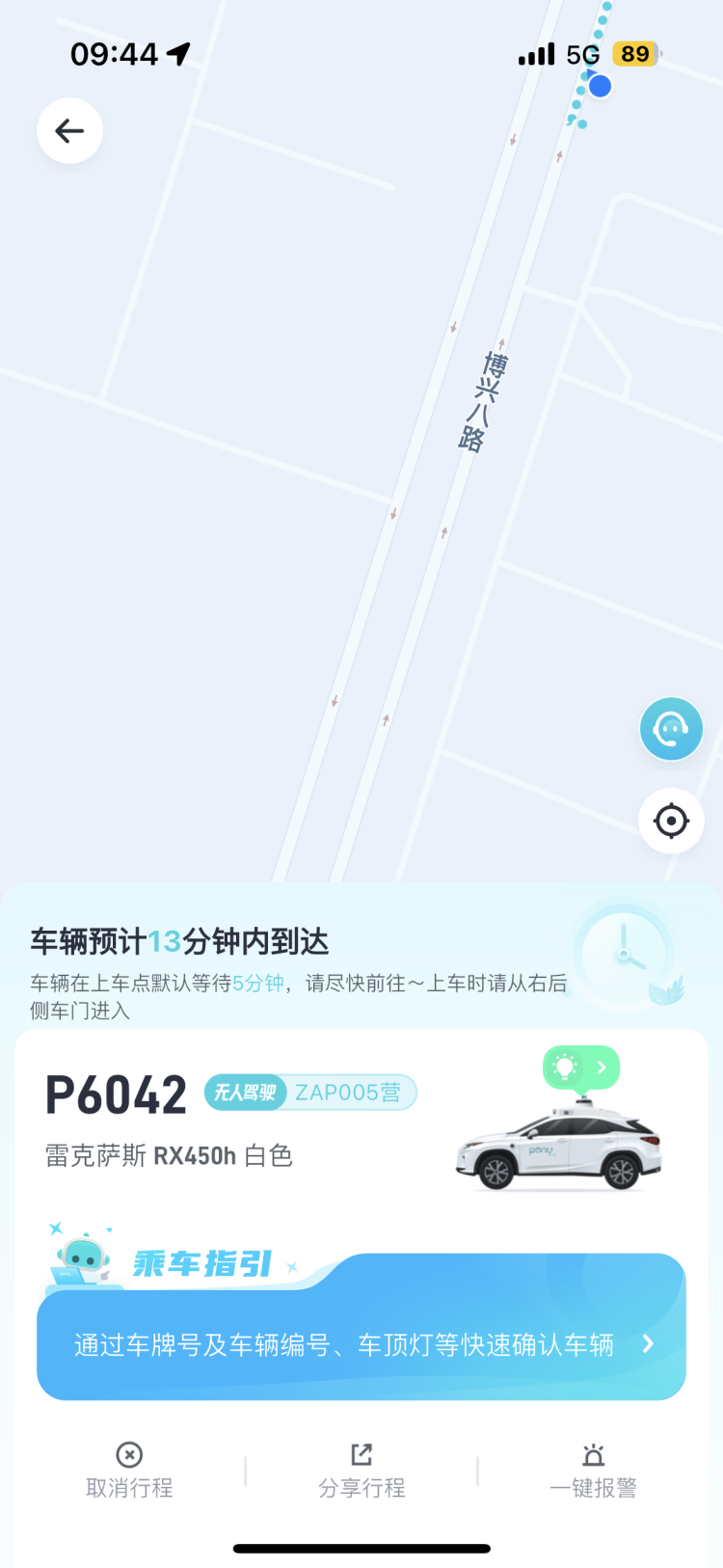723x1568 pixels.
Task: Tap the share trip icon
Action: click(x=361, y=1453)
